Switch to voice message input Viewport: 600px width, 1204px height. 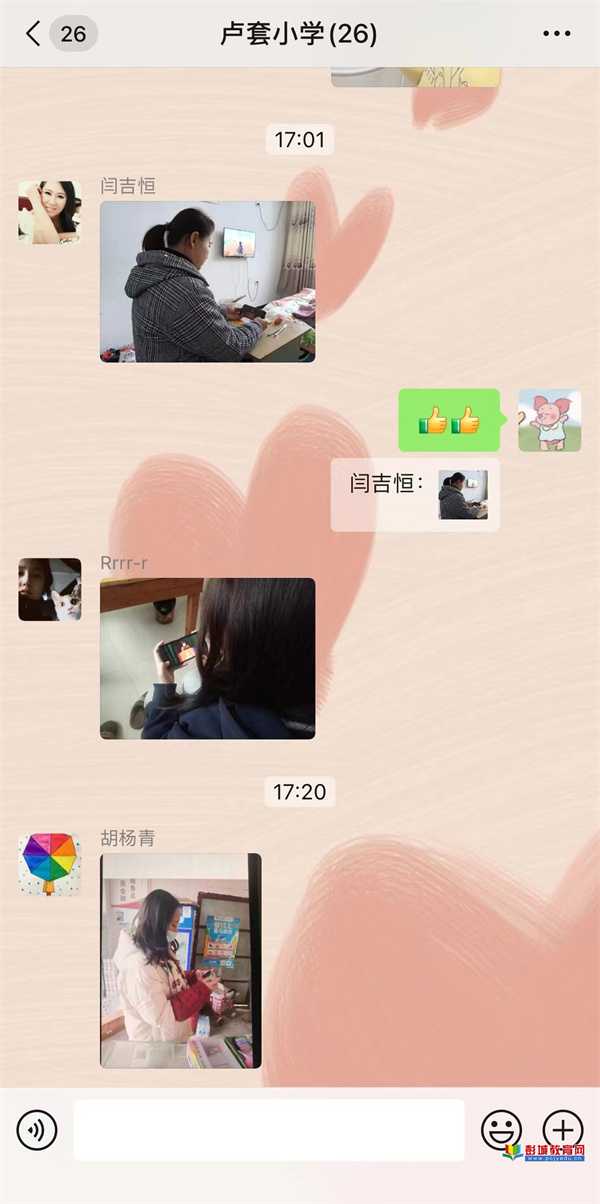click(x=37, y=1131)
